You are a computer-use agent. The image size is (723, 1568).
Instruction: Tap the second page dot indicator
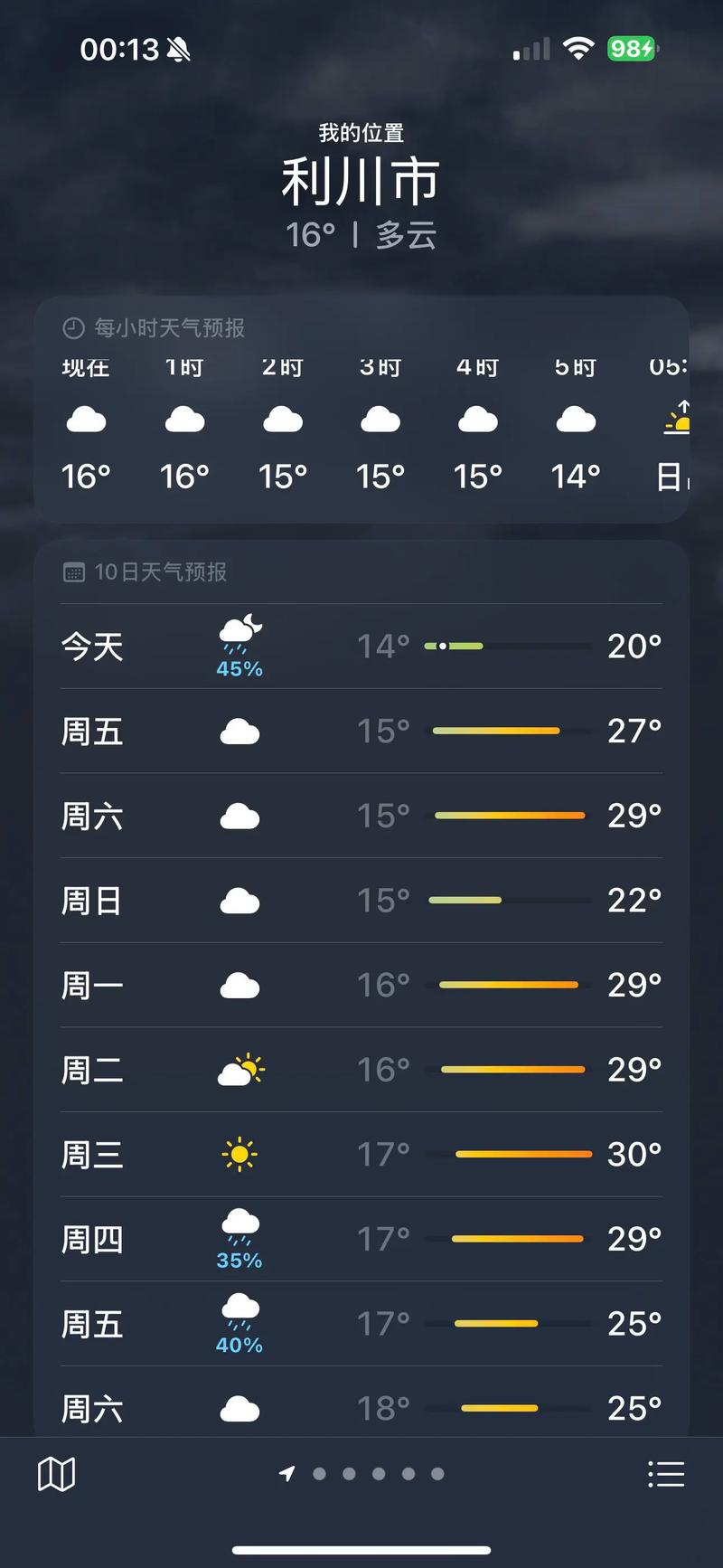coord(320,1474)
